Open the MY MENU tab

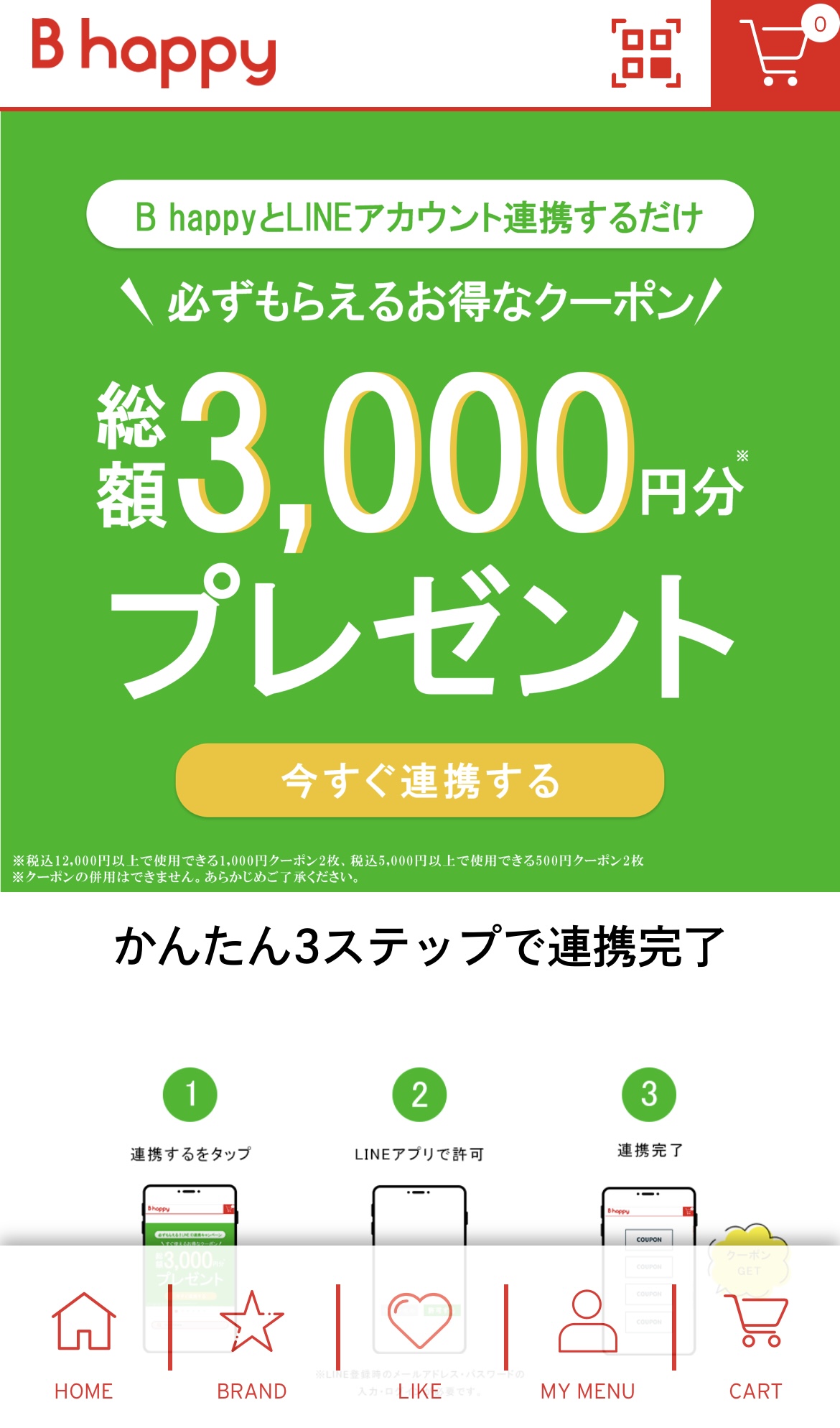coord(588,1343)
